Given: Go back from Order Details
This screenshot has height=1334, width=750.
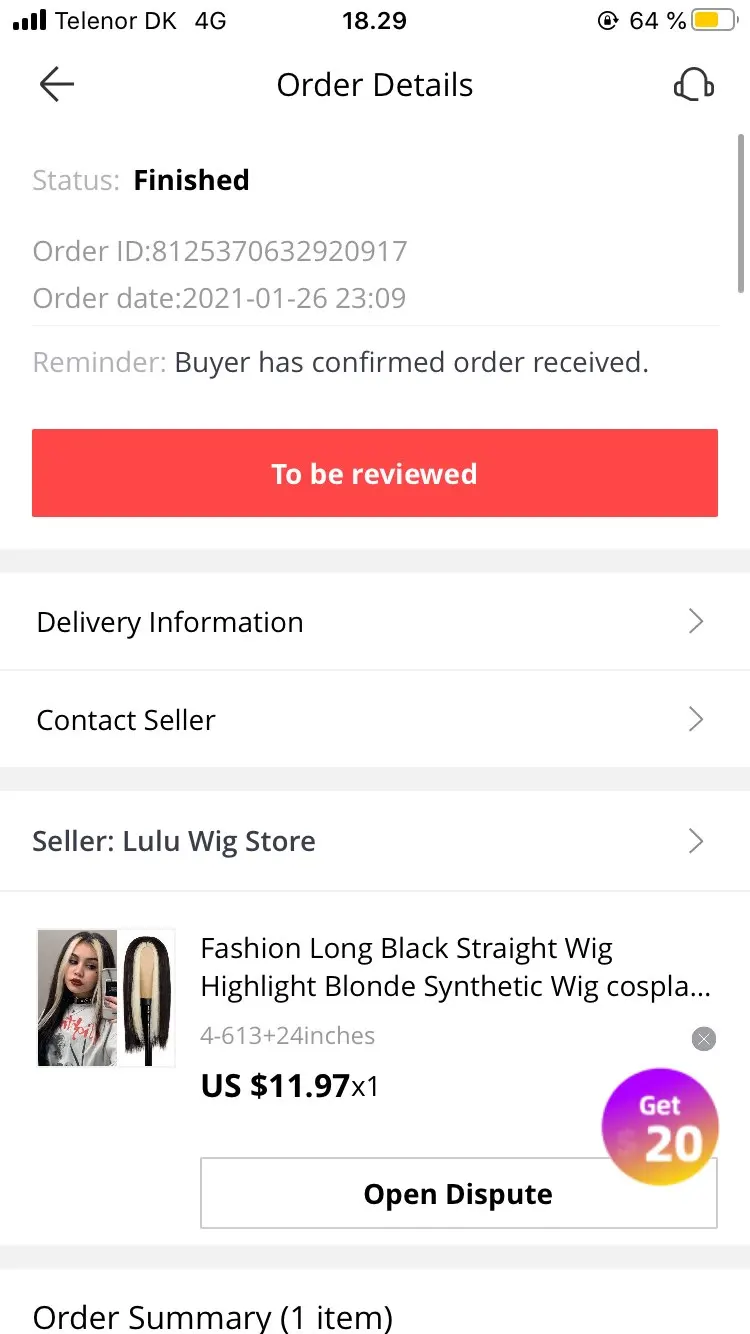Looking at the screenshot, I should pyautogui.click(x=57, y=85).
